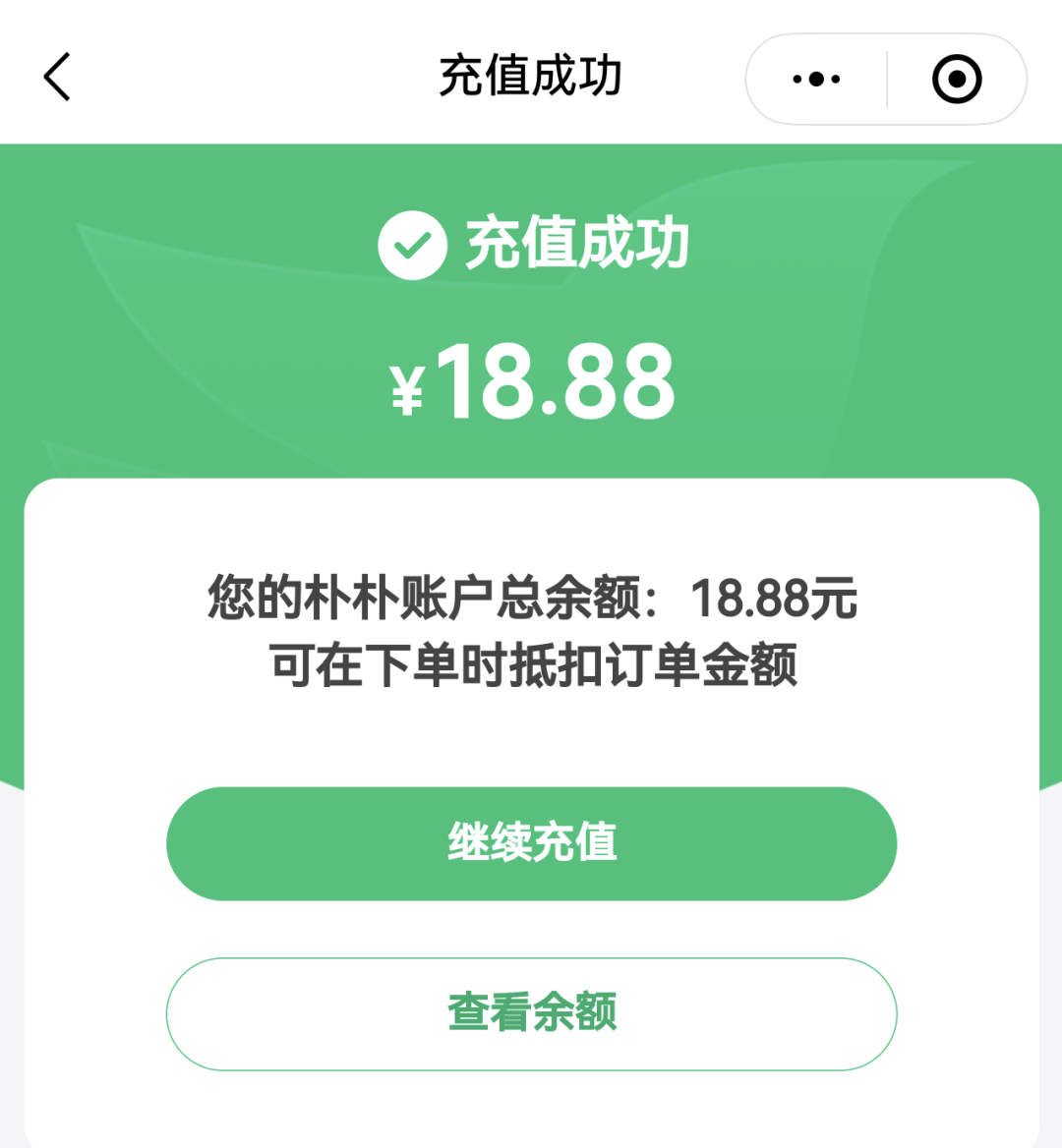The image size is (1062, 1148).
Task: Go back using the top-left arrow
Action: [x=57, y=77]
